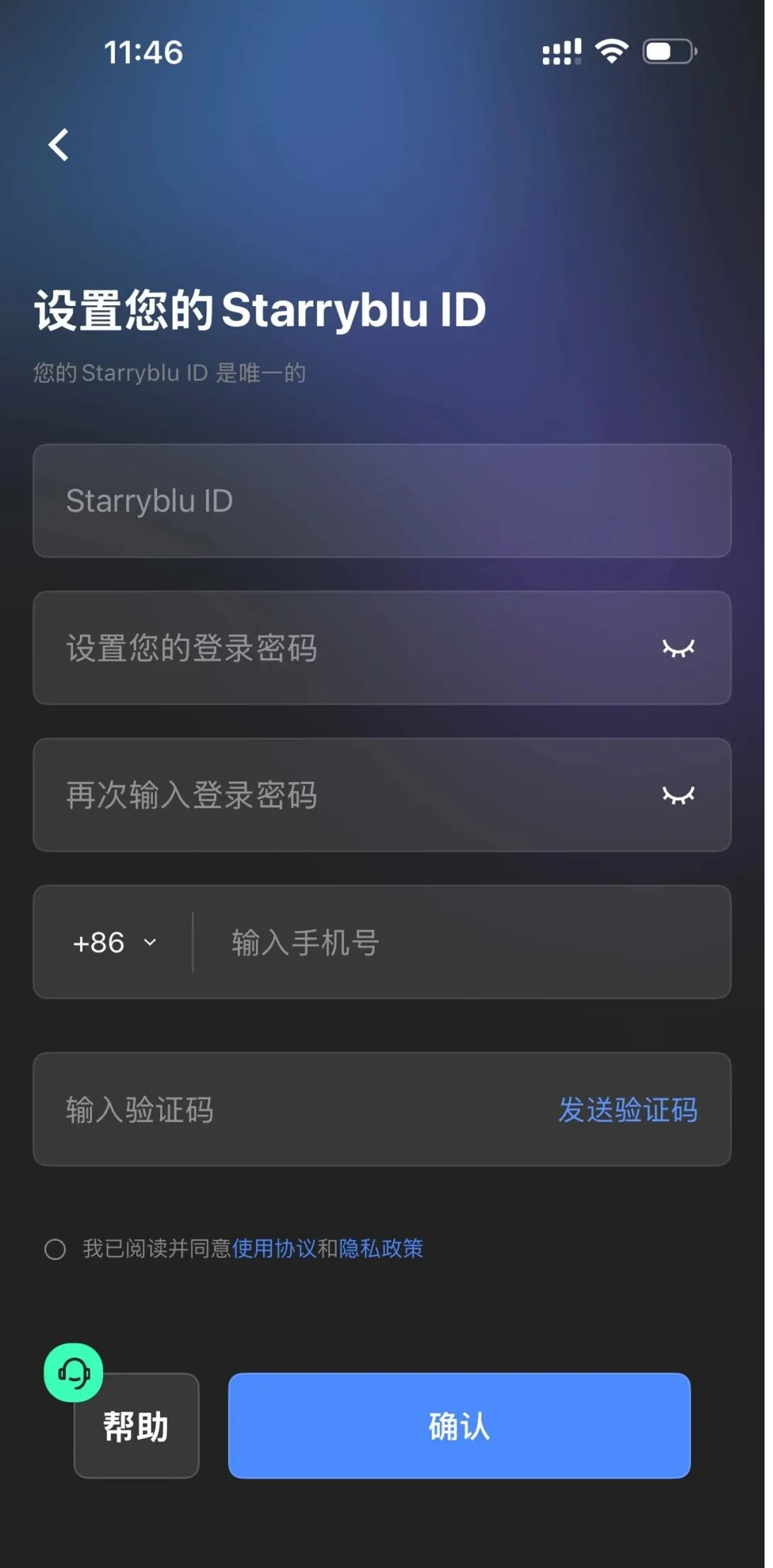Open the +86 country code dropdown
Viewport: 773px width, 1568px height.
114,943
